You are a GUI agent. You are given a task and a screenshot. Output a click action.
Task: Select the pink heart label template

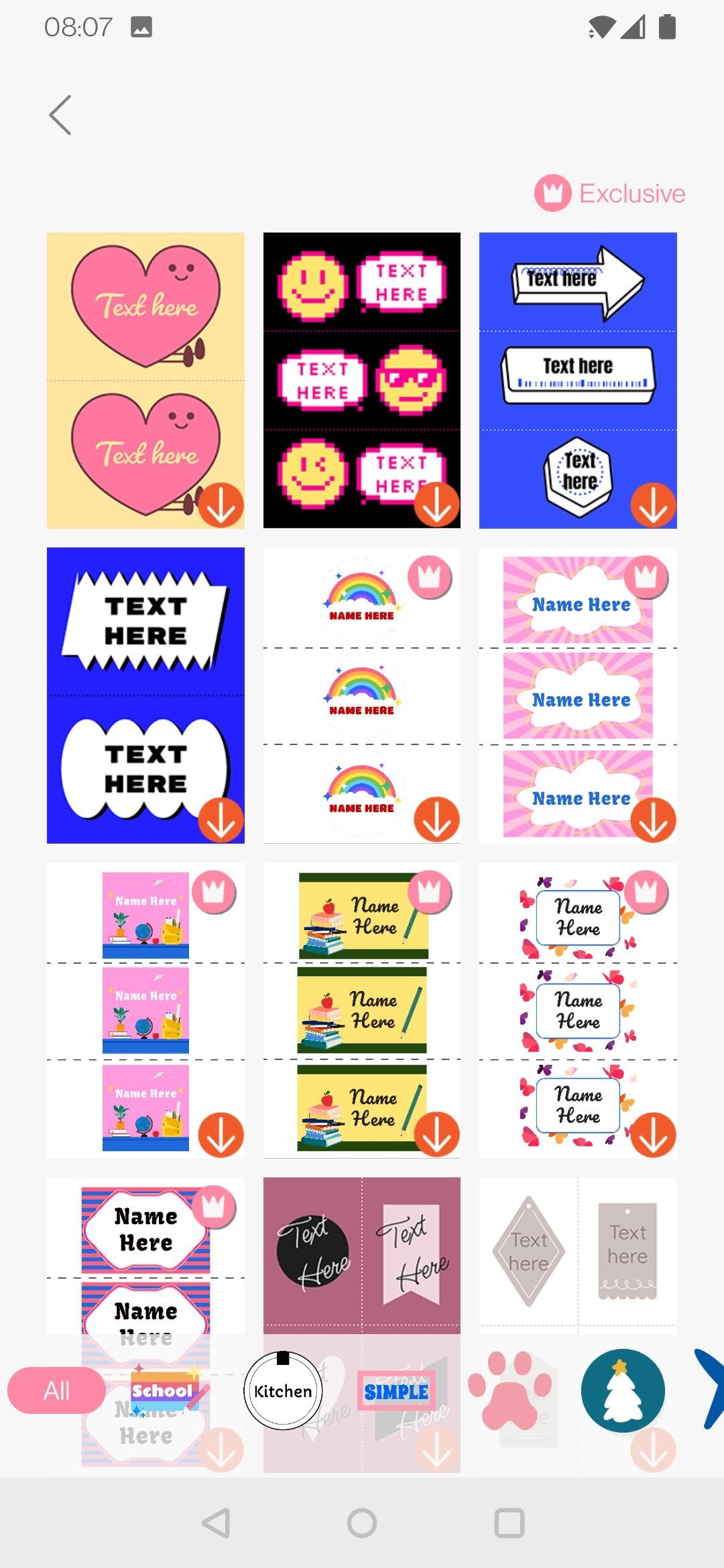pos(145,381)
